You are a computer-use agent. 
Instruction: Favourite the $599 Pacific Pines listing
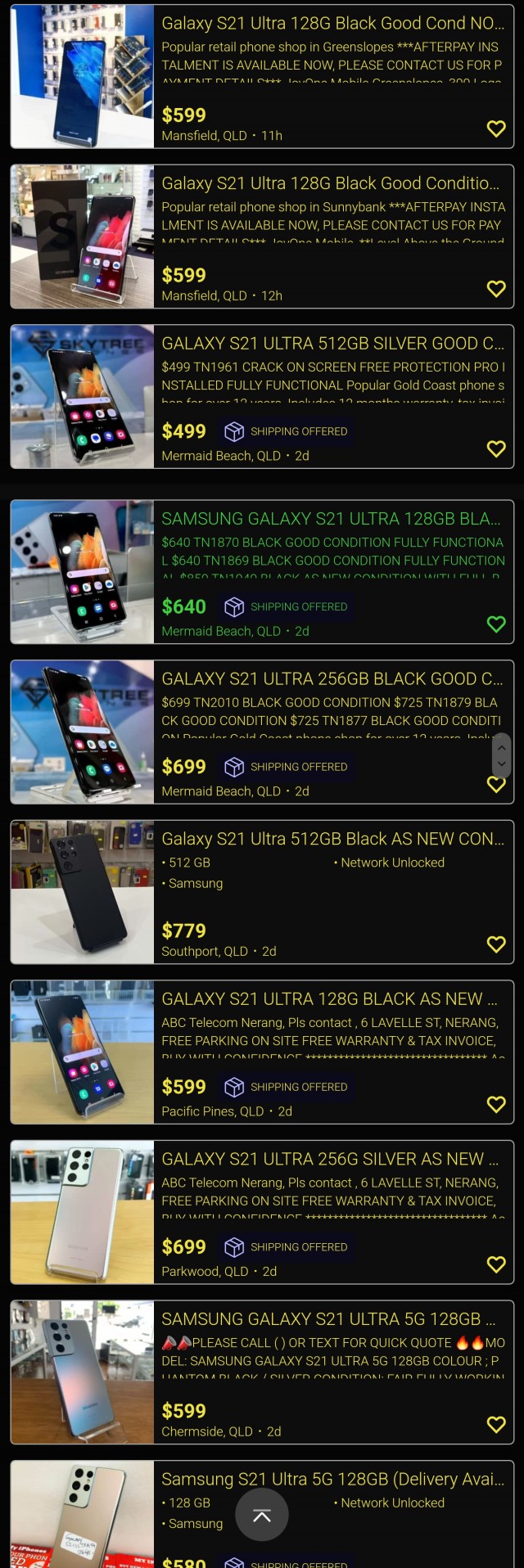(x=496, y=1104)
